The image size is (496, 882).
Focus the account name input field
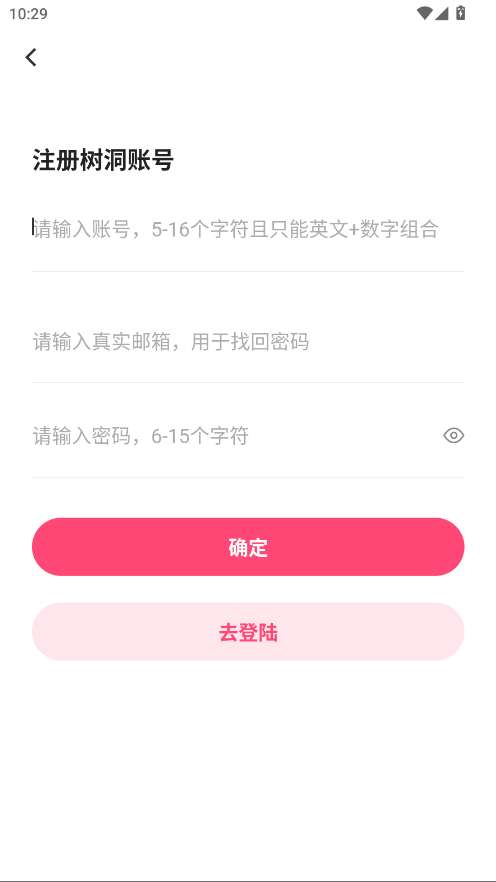coord(247,230)
